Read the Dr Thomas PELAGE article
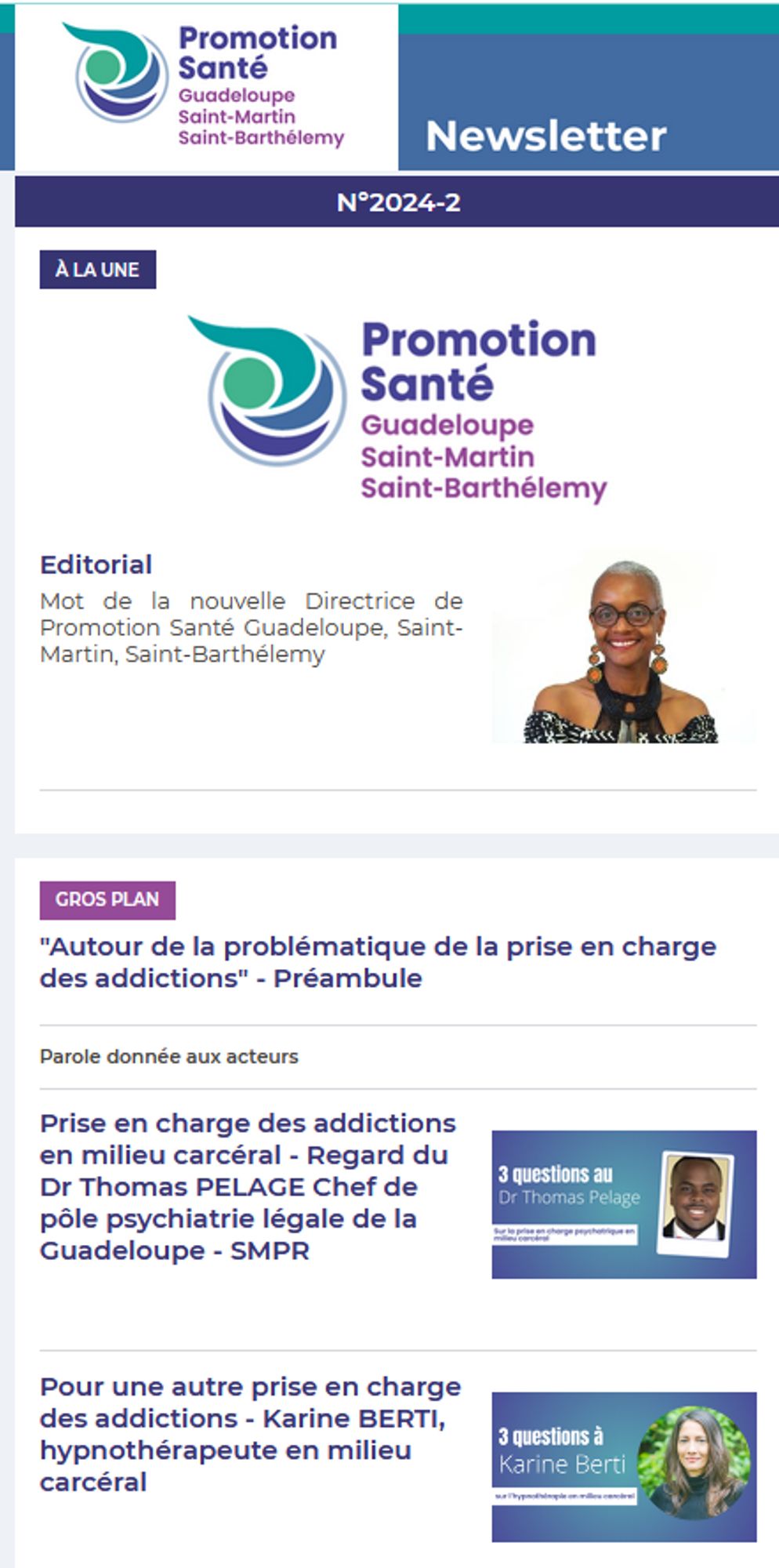Screen dimensions: 779x1568 click(x=247, y=1186)
